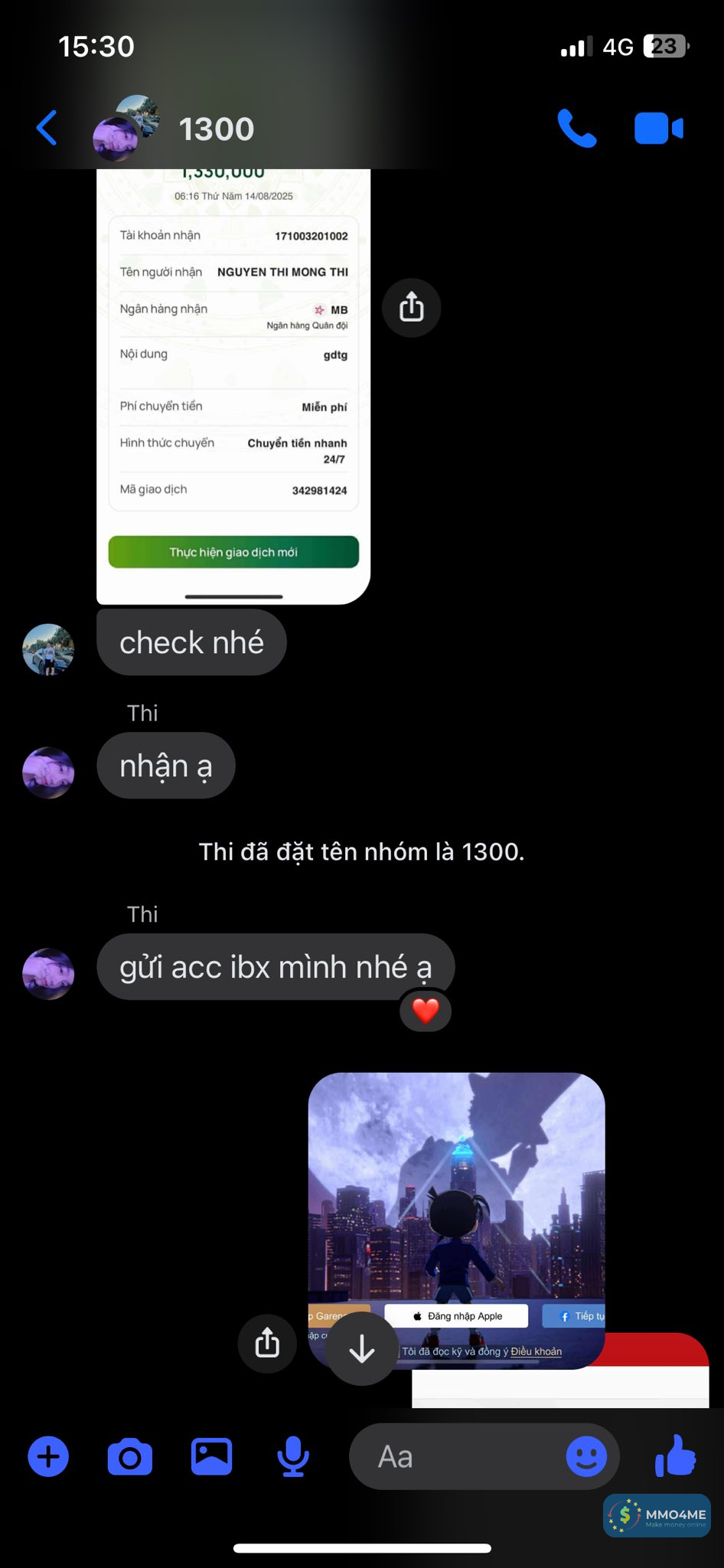Open the plus menu for more actions
The width and height of the screenshot is (724, 1568).
[48, 1456]
